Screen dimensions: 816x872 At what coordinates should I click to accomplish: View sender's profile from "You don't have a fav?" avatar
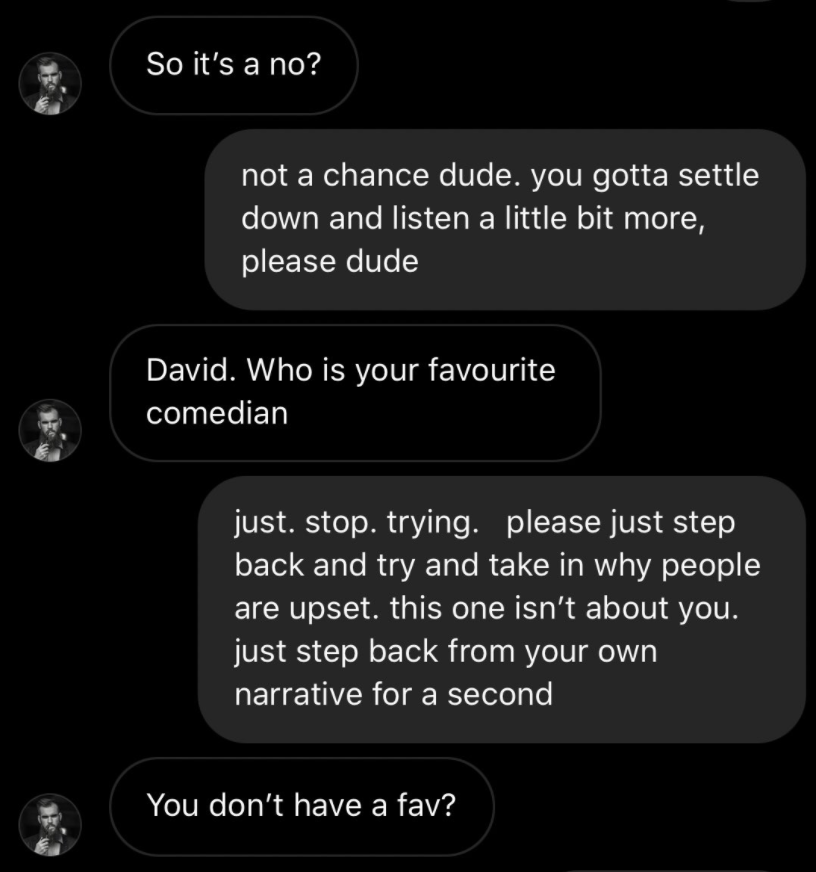[51, 824]
